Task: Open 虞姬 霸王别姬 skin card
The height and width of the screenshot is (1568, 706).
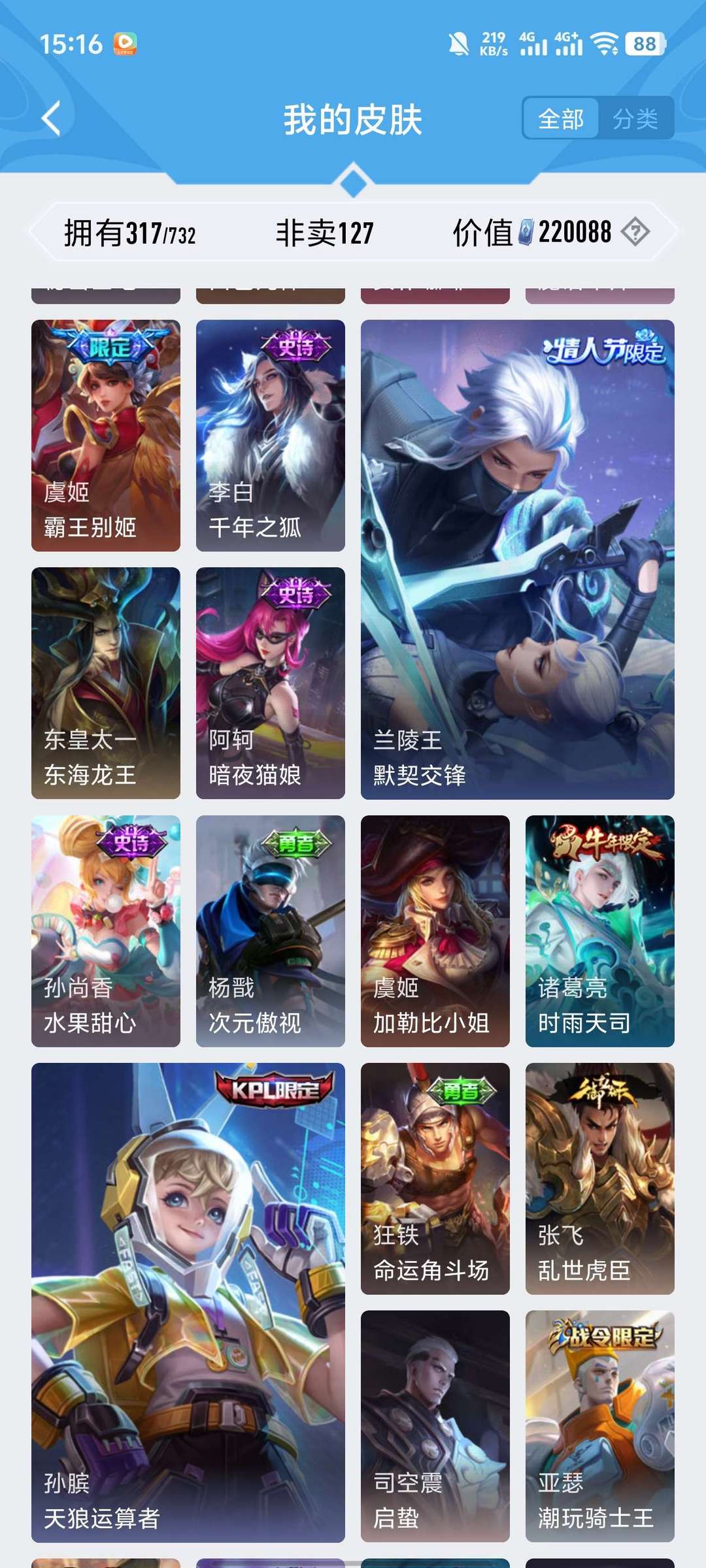Action: (106, 435)
